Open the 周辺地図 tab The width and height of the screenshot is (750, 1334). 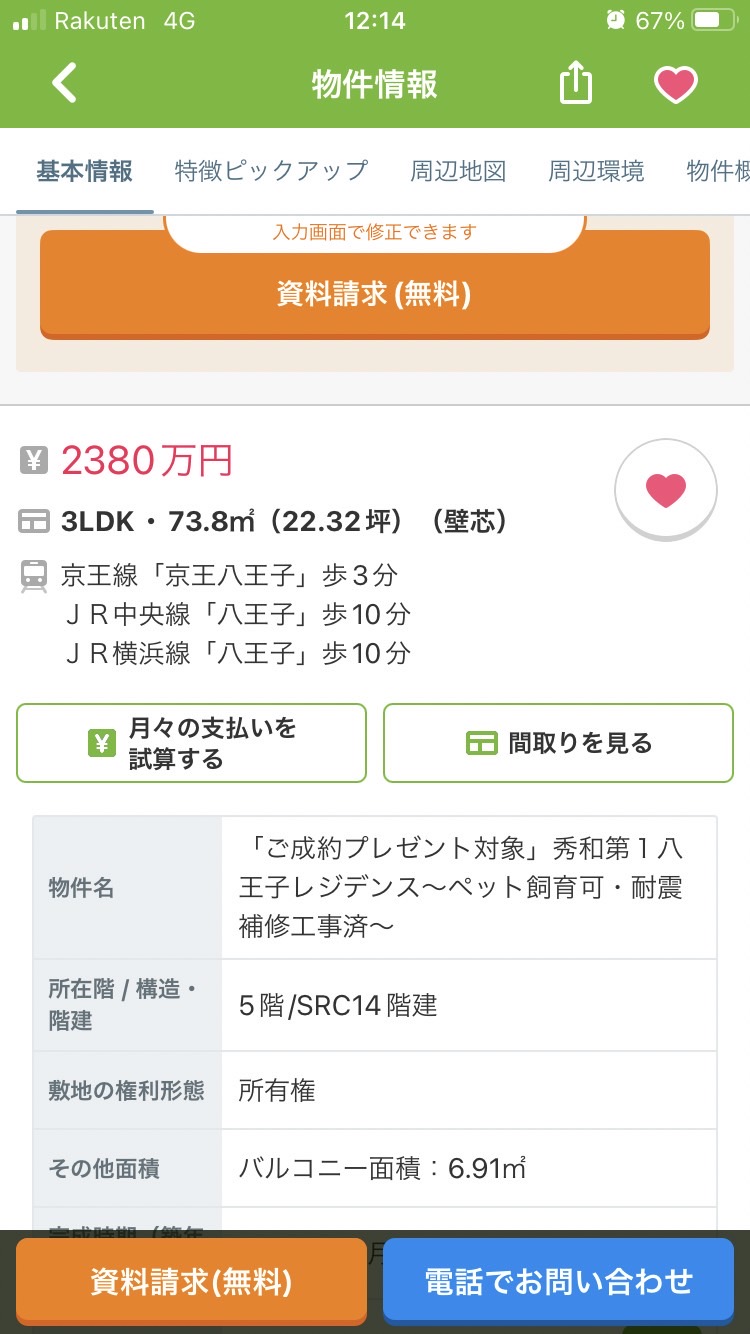click(x=458, y=171)
